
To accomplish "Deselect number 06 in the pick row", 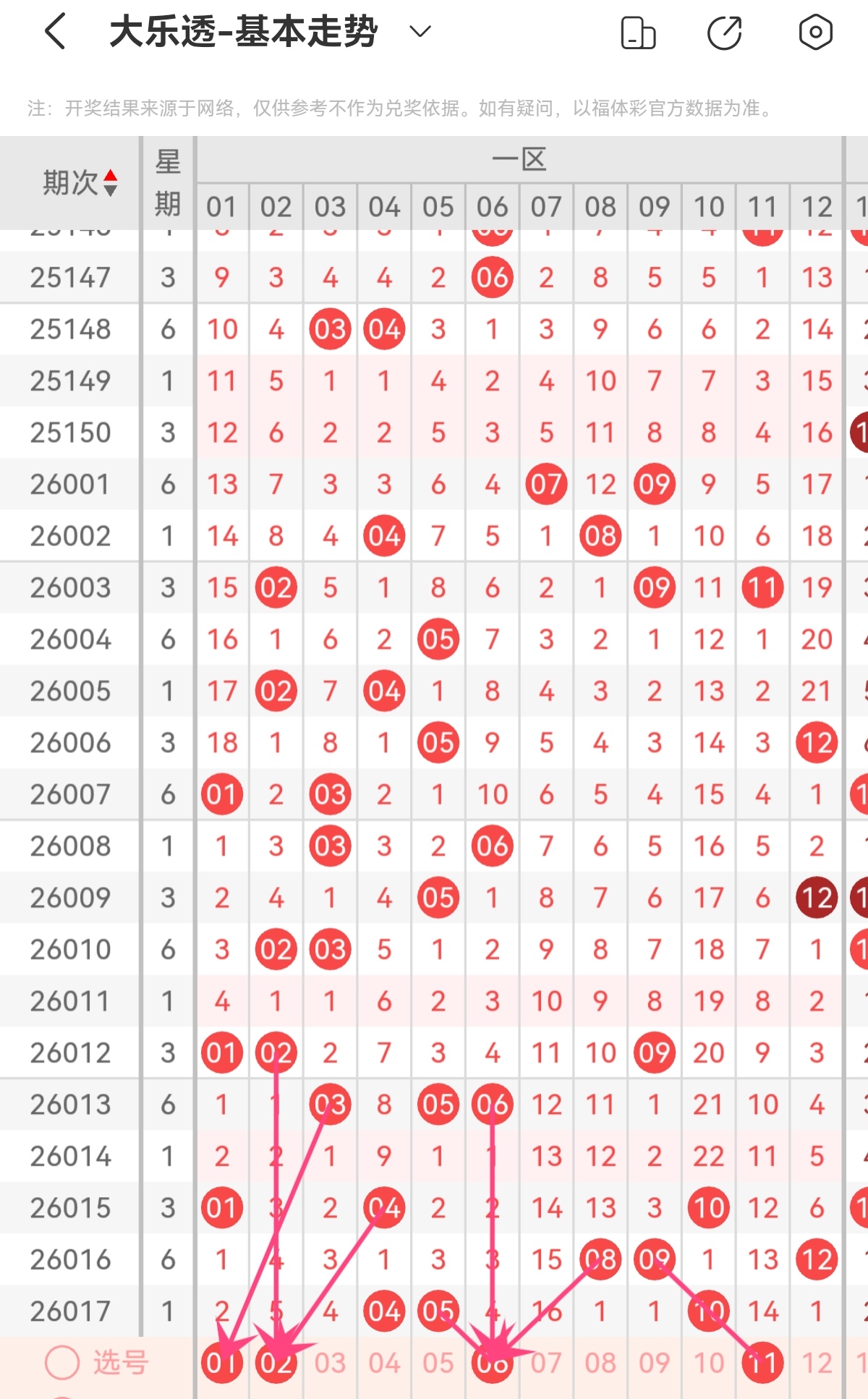I will click(x=492, y=1363).
